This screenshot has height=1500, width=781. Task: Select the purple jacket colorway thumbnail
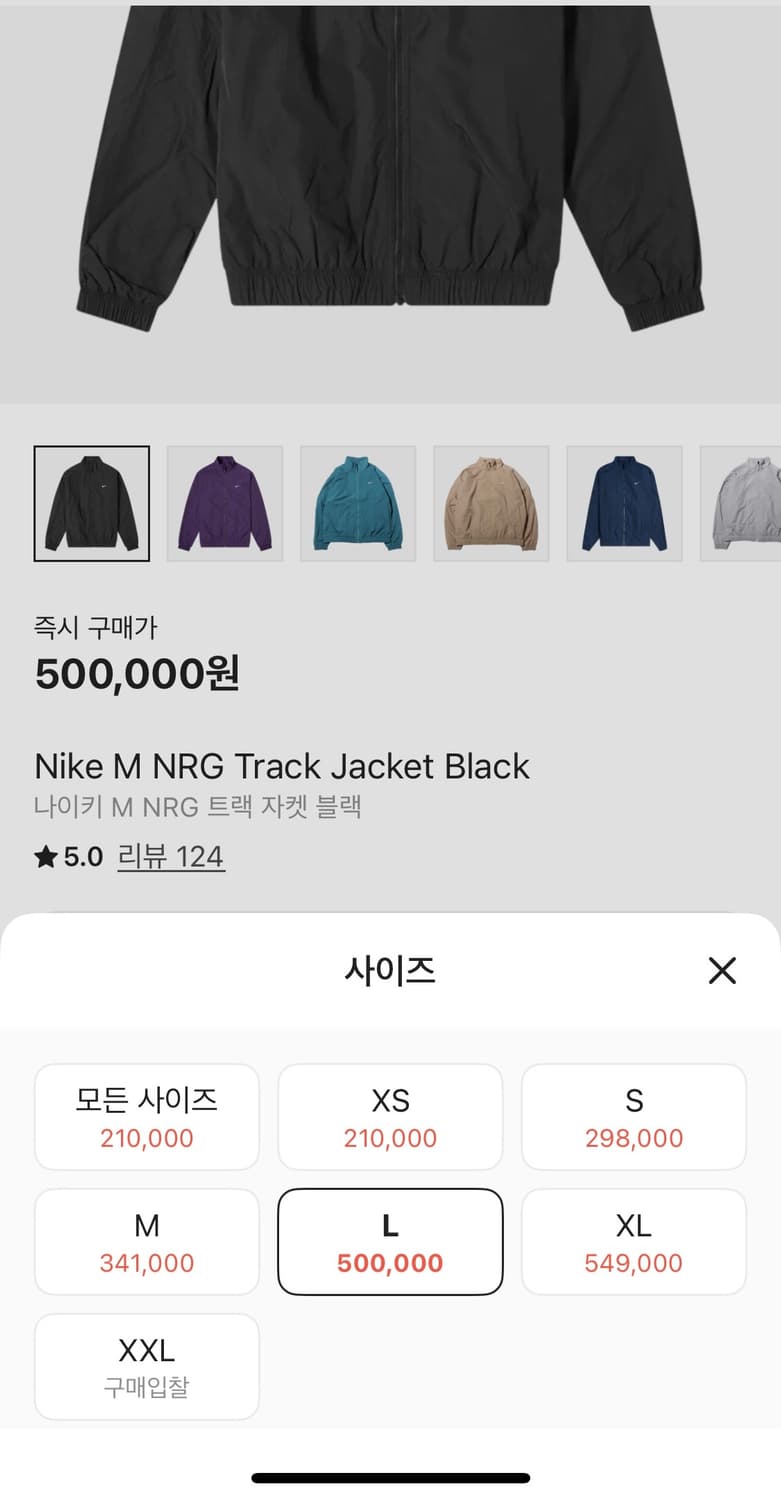pyautogui.click(x=224, y=502)
